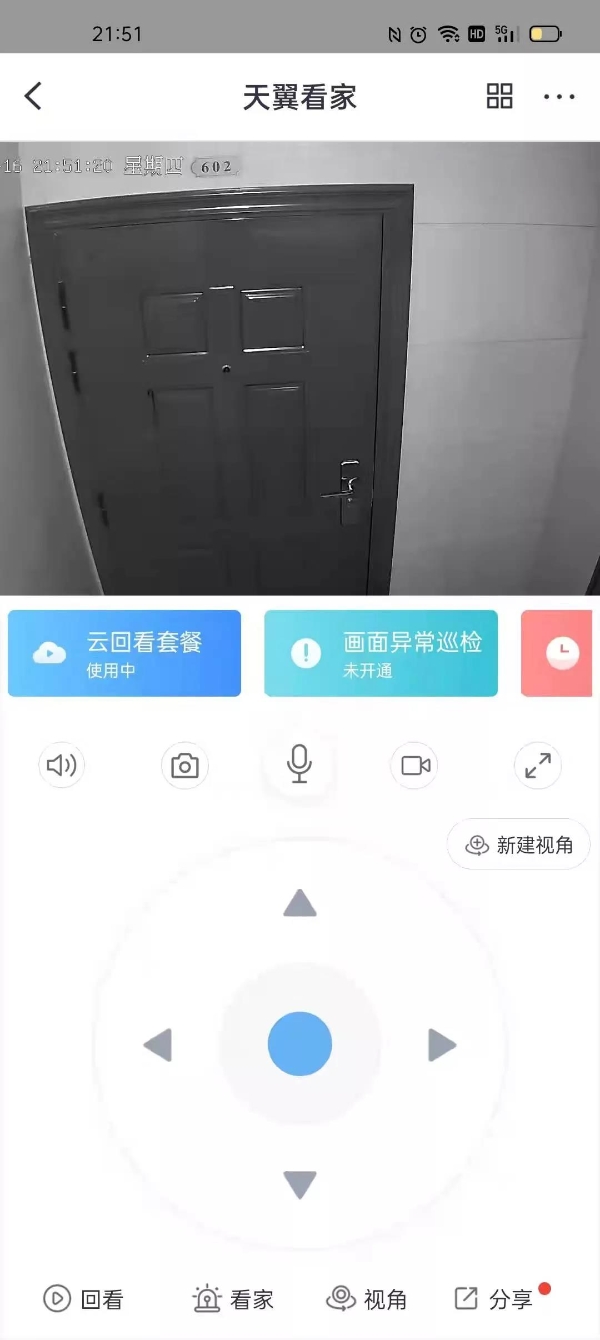Go back using the top-left arrow
600x1340 pixels.
point(33,96)
